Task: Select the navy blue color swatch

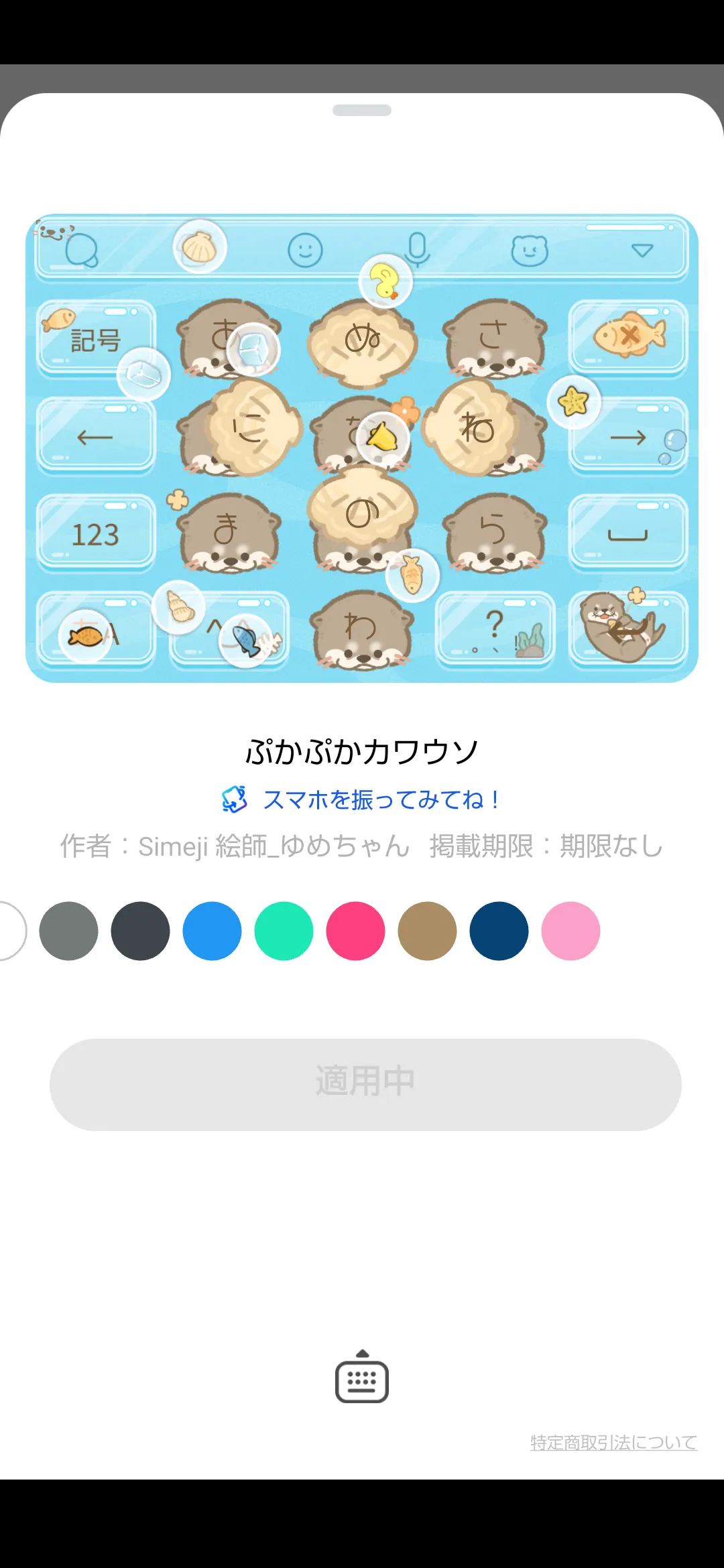Action: coord(499,931)
